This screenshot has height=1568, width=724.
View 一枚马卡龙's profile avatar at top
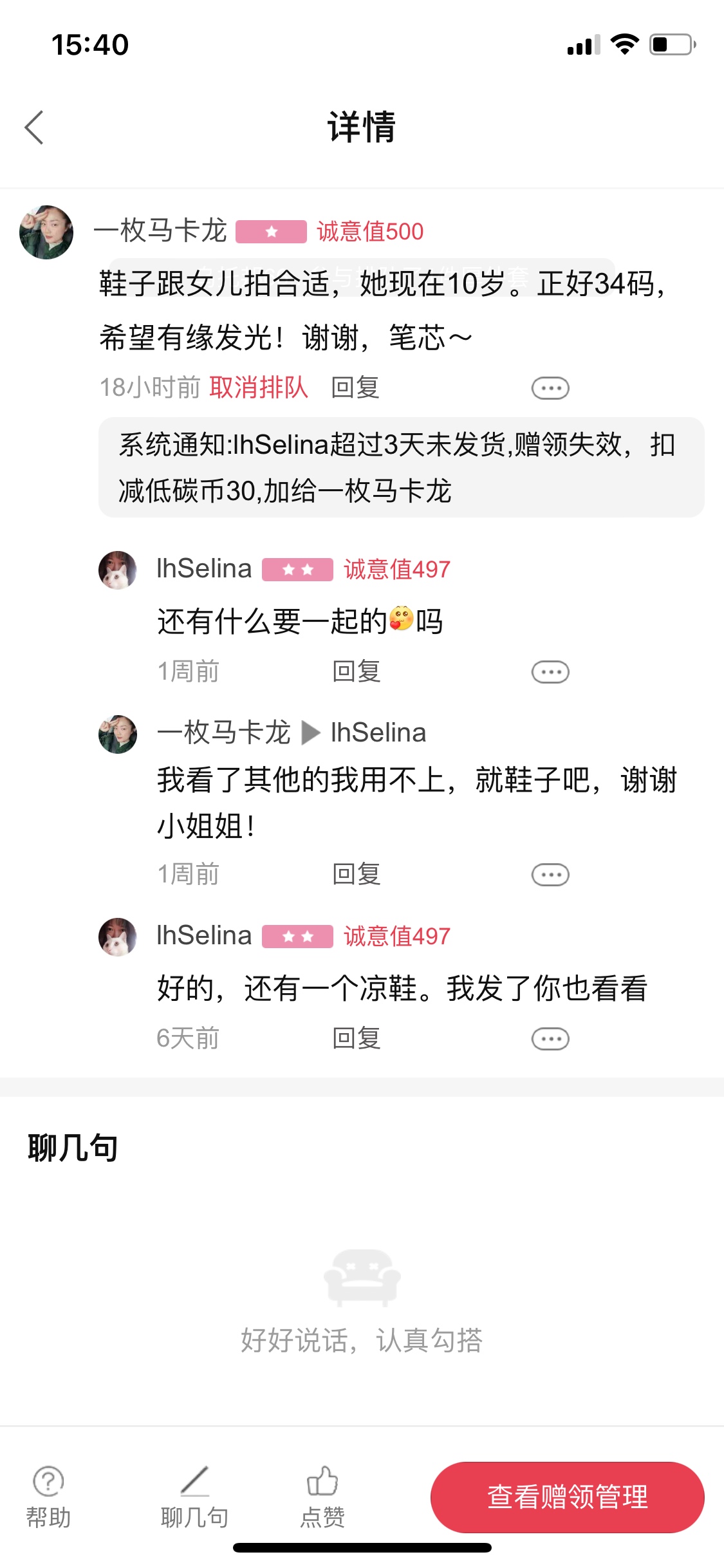pyautogui.click(x=46, y=232)
